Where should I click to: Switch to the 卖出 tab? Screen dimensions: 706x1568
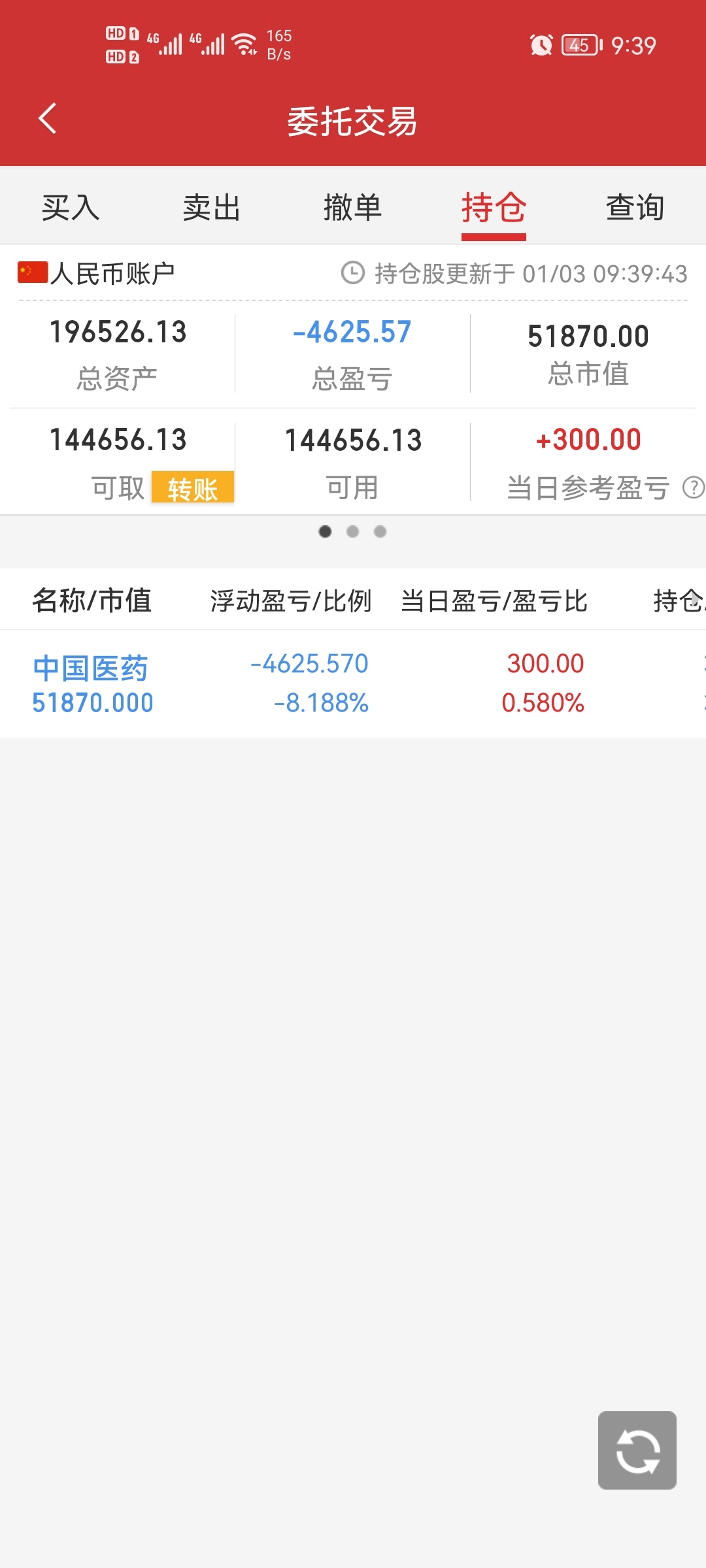(x=211, y=208)
